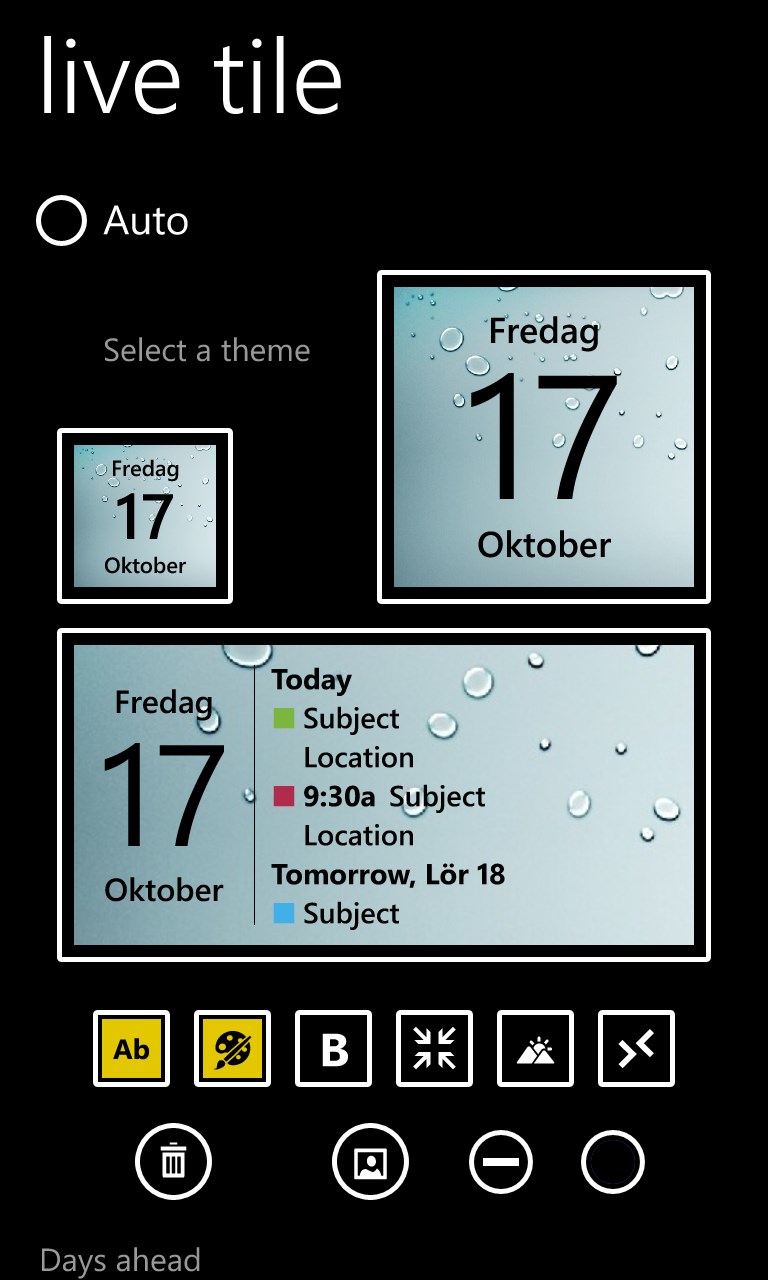Switch to the live tile section

pos(190,78)
